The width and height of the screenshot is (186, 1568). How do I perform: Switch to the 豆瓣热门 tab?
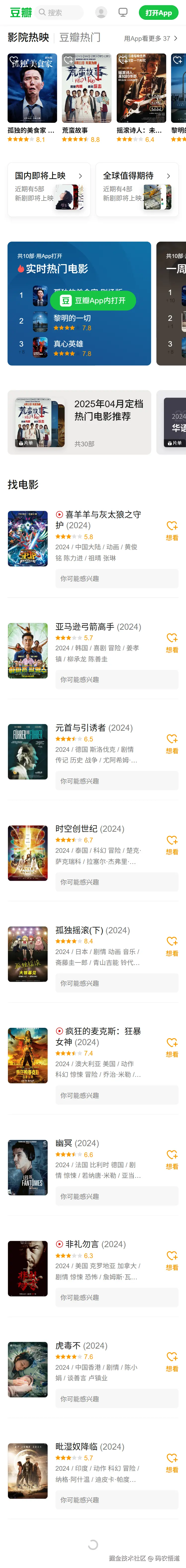[80, 38]
